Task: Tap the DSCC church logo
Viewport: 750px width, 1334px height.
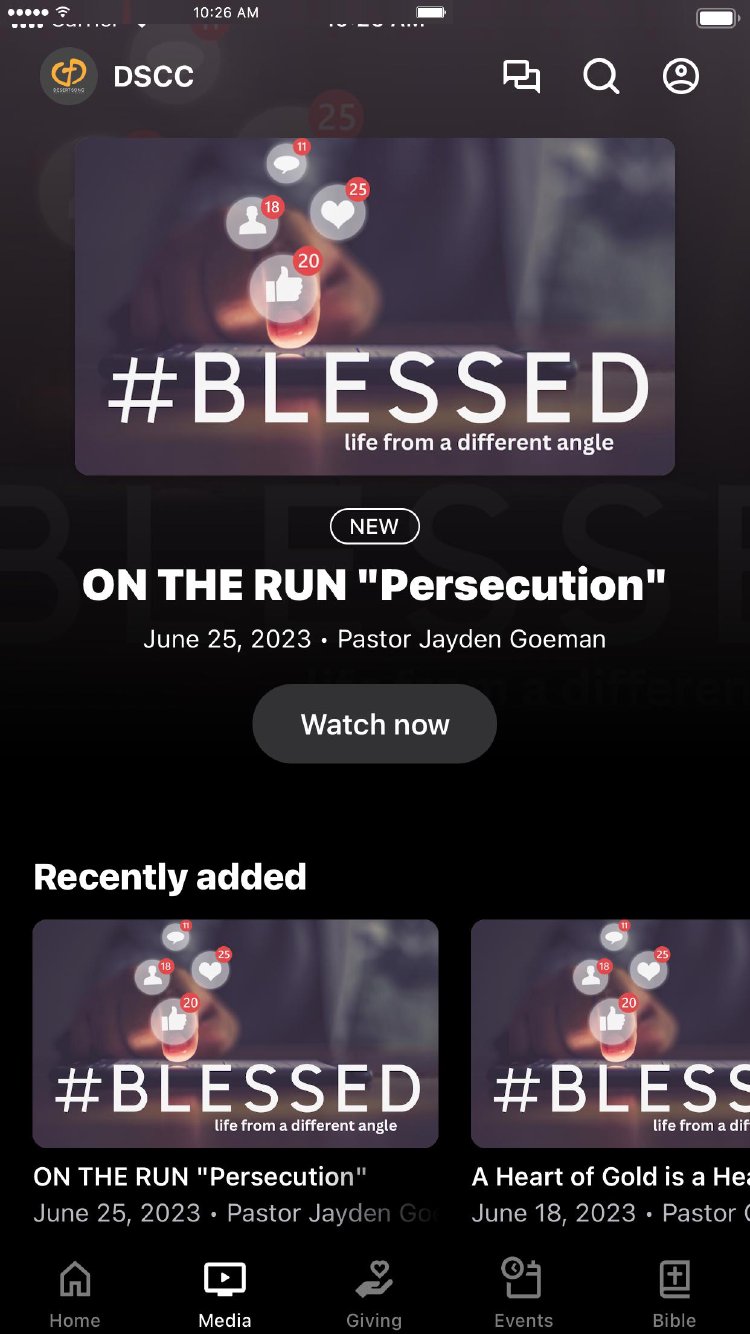Action: tap(68, 75)
